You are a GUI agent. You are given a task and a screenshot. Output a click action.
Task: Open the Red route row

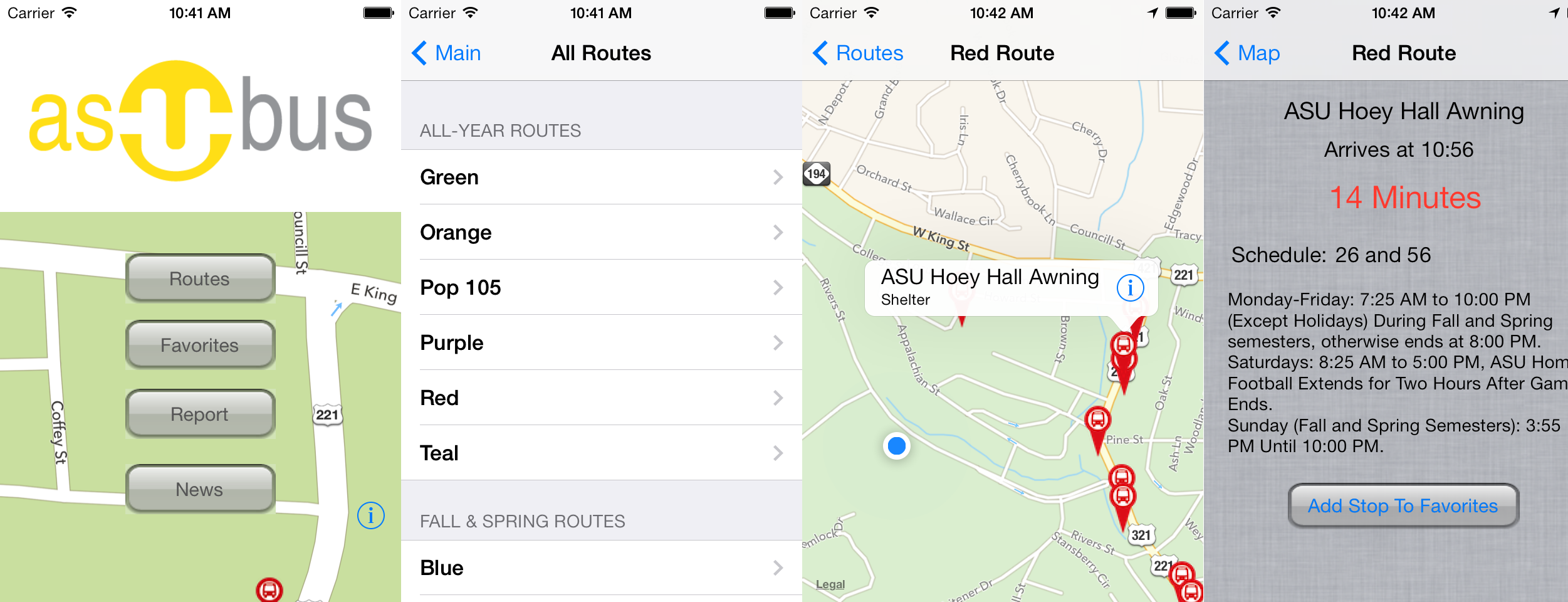[600, 398]
